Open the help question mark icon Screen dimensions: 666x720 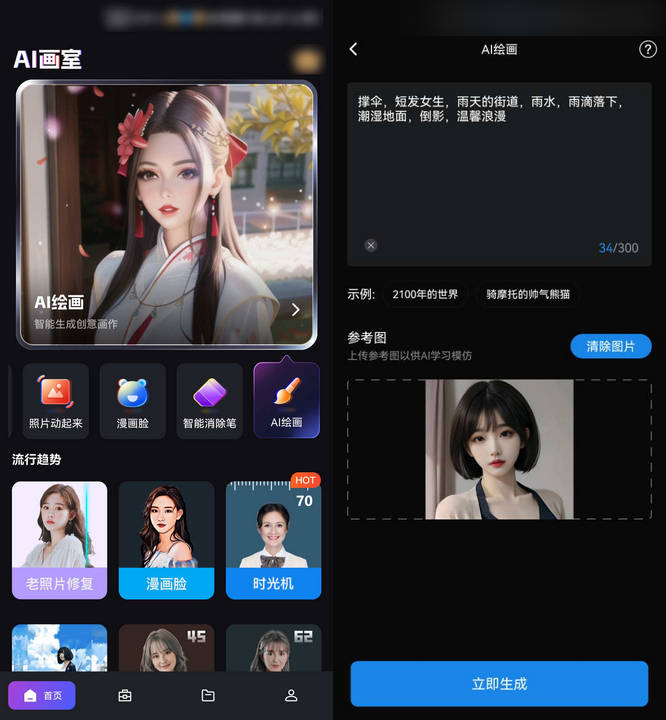pos(647,49)
